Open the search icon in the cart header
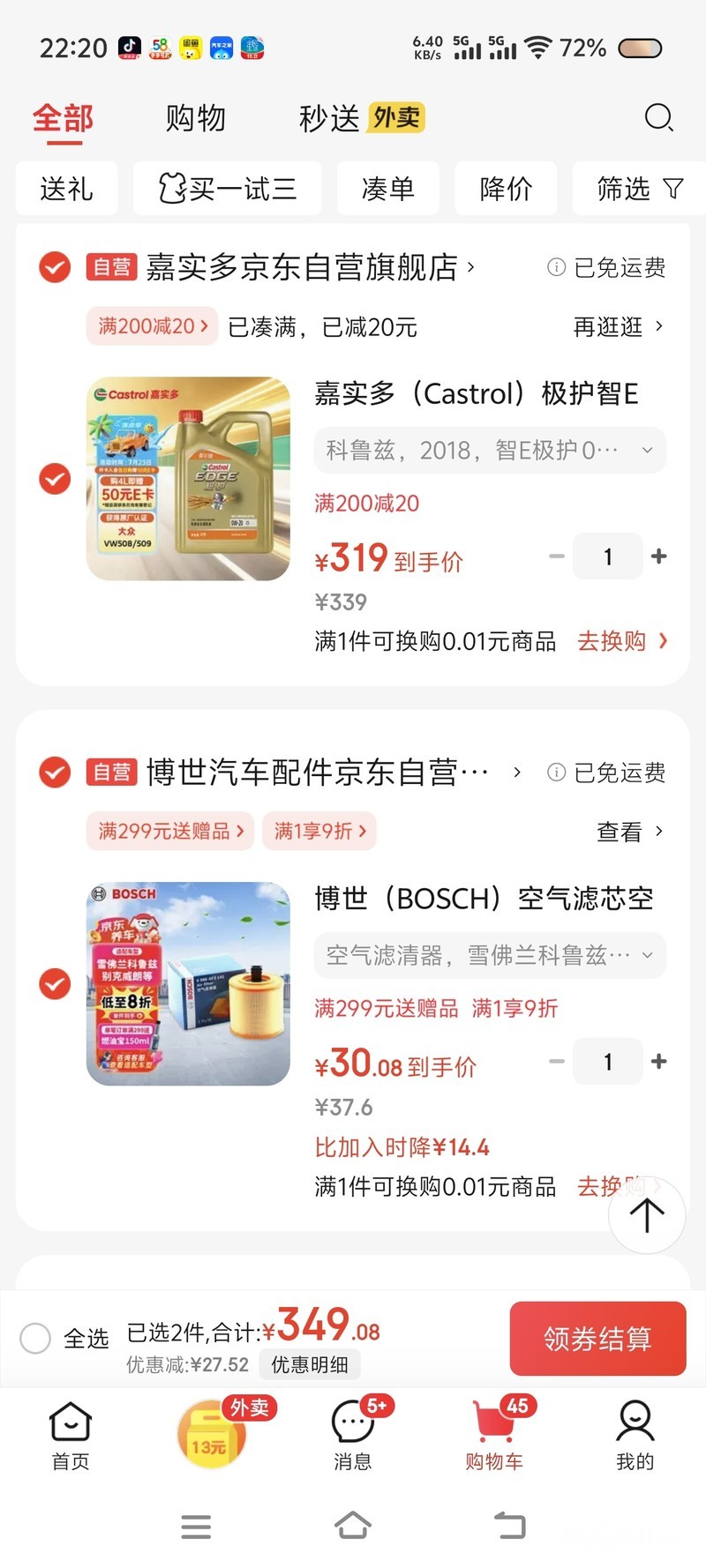Screen dimensions: 706x1568 [658, 117]
